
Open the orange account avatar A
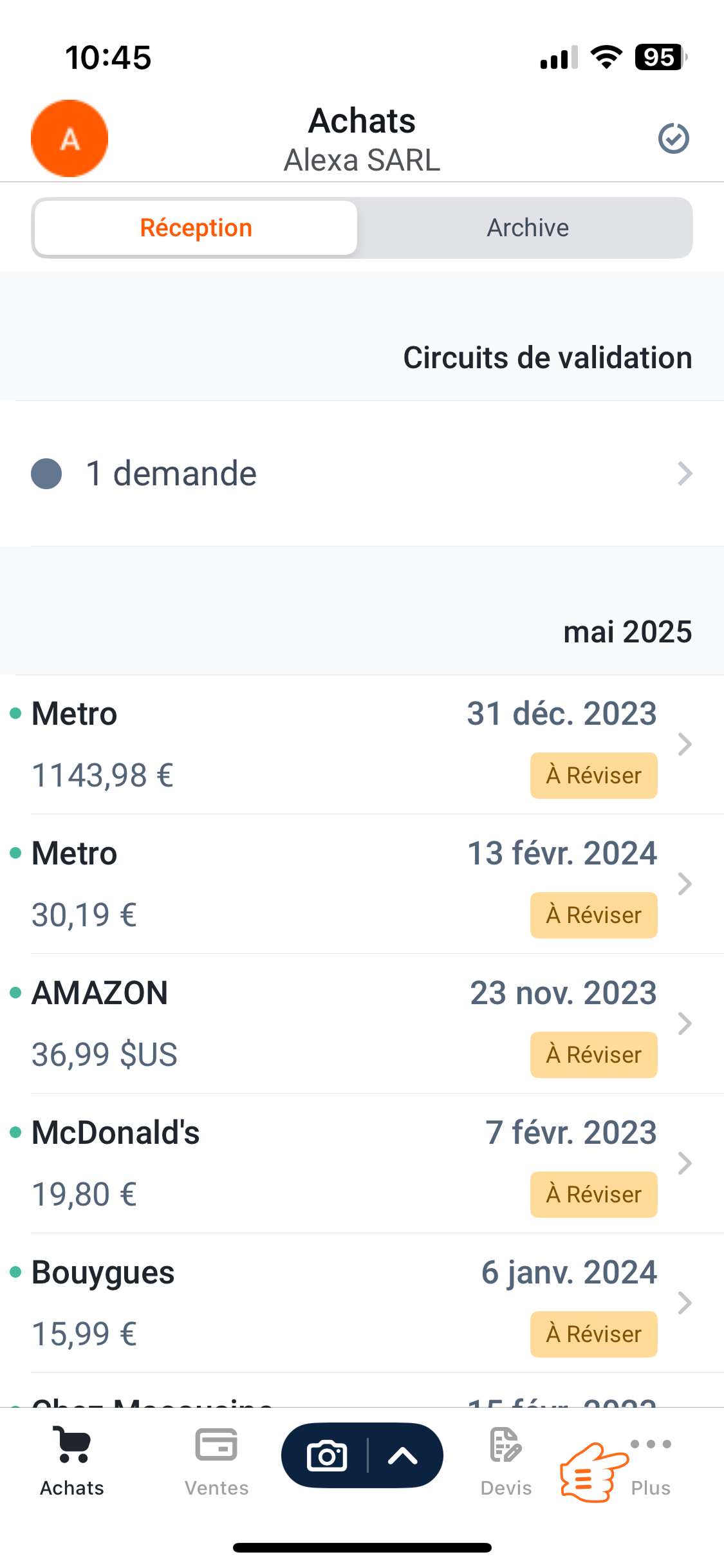click(70, 138)
